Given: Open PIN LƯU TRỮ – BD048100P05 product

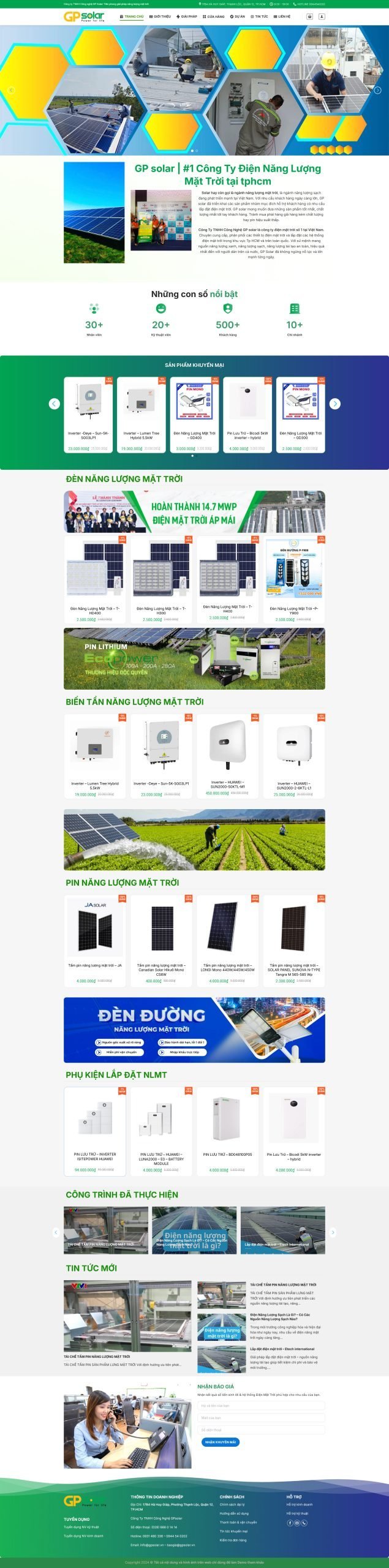Looking at the screenshot, I should coord(227,1154).
